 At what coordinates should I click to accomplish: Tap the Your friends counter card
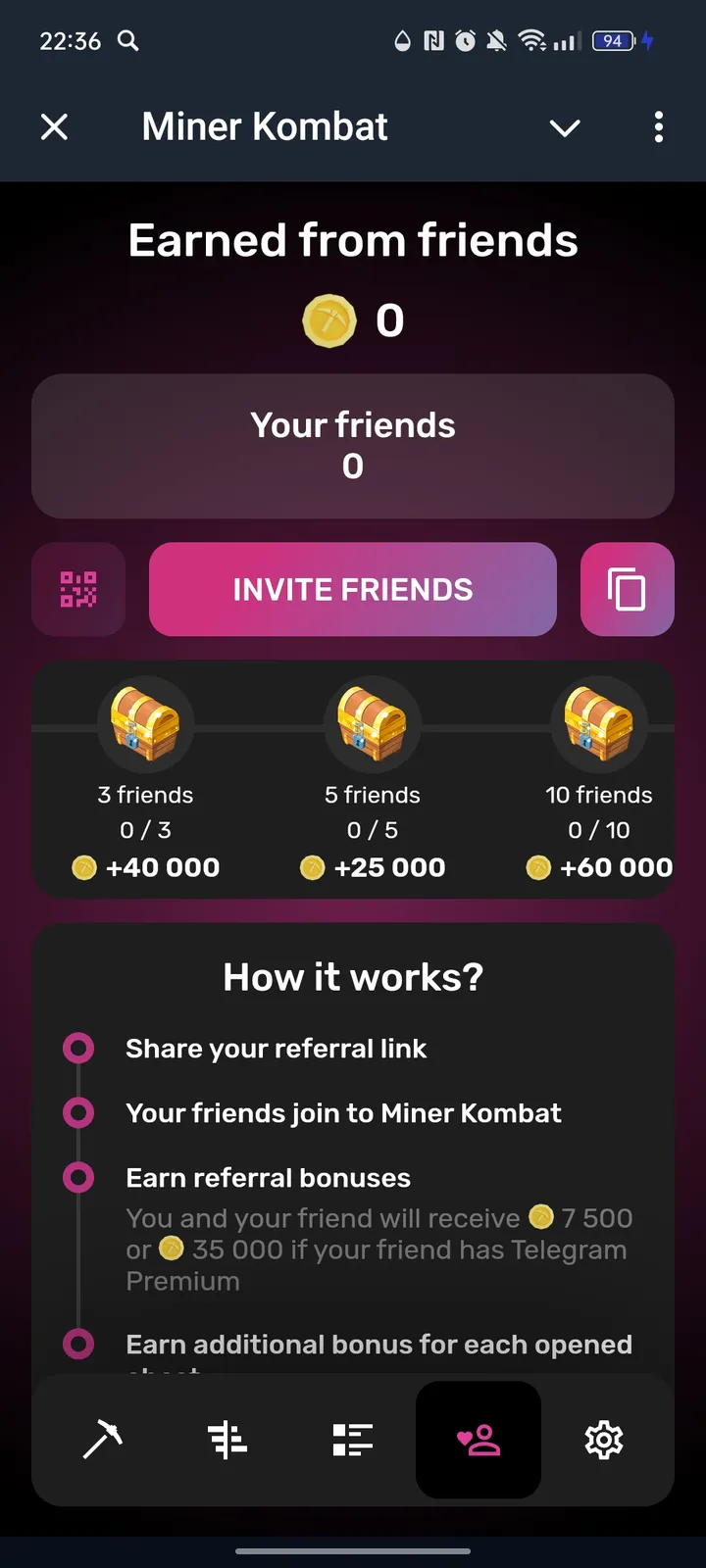[x=352, y=446]
